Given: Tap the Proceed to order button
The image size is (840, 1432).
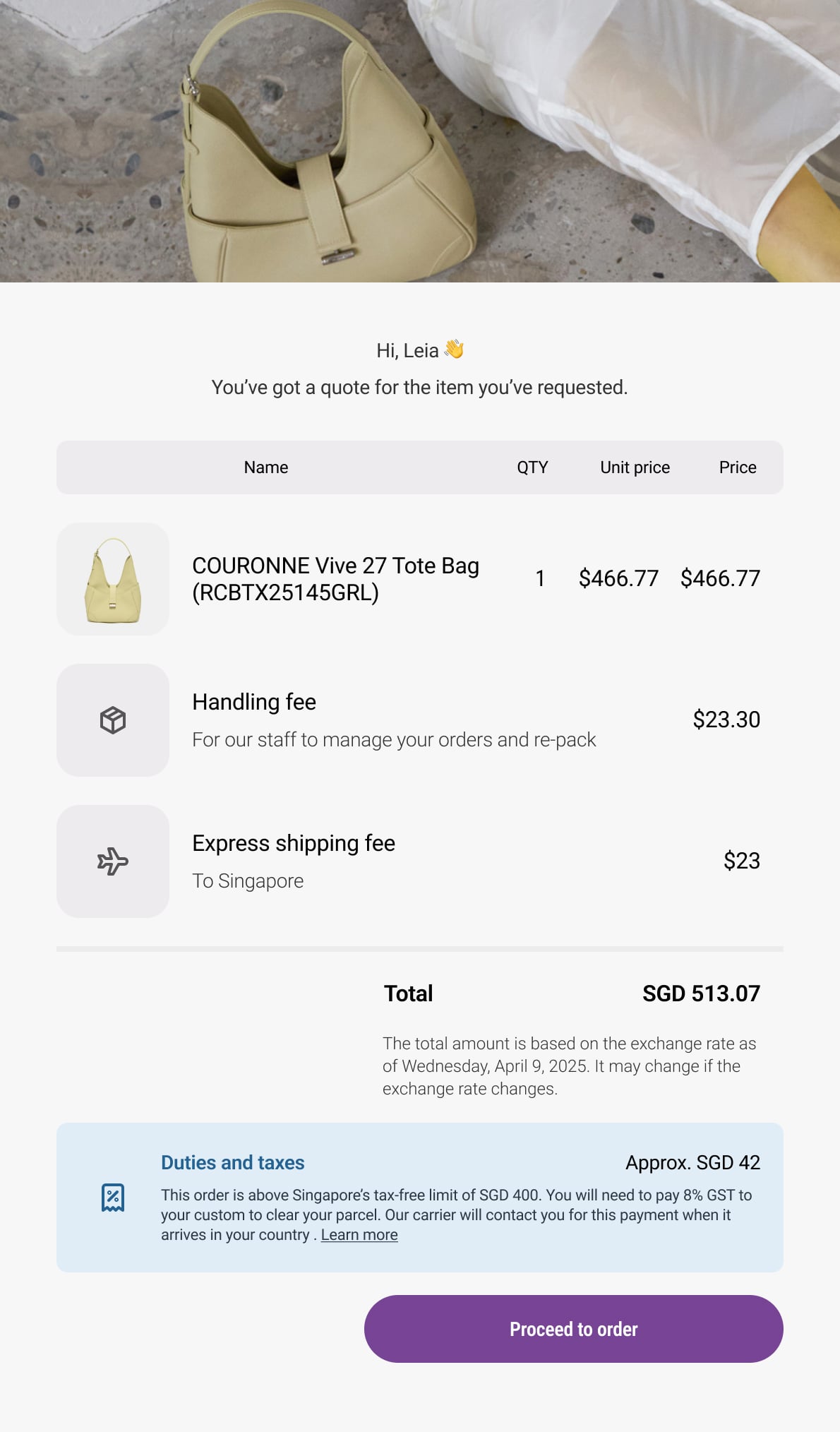Looking at the screenshot, I should (x=573, y=1328).
